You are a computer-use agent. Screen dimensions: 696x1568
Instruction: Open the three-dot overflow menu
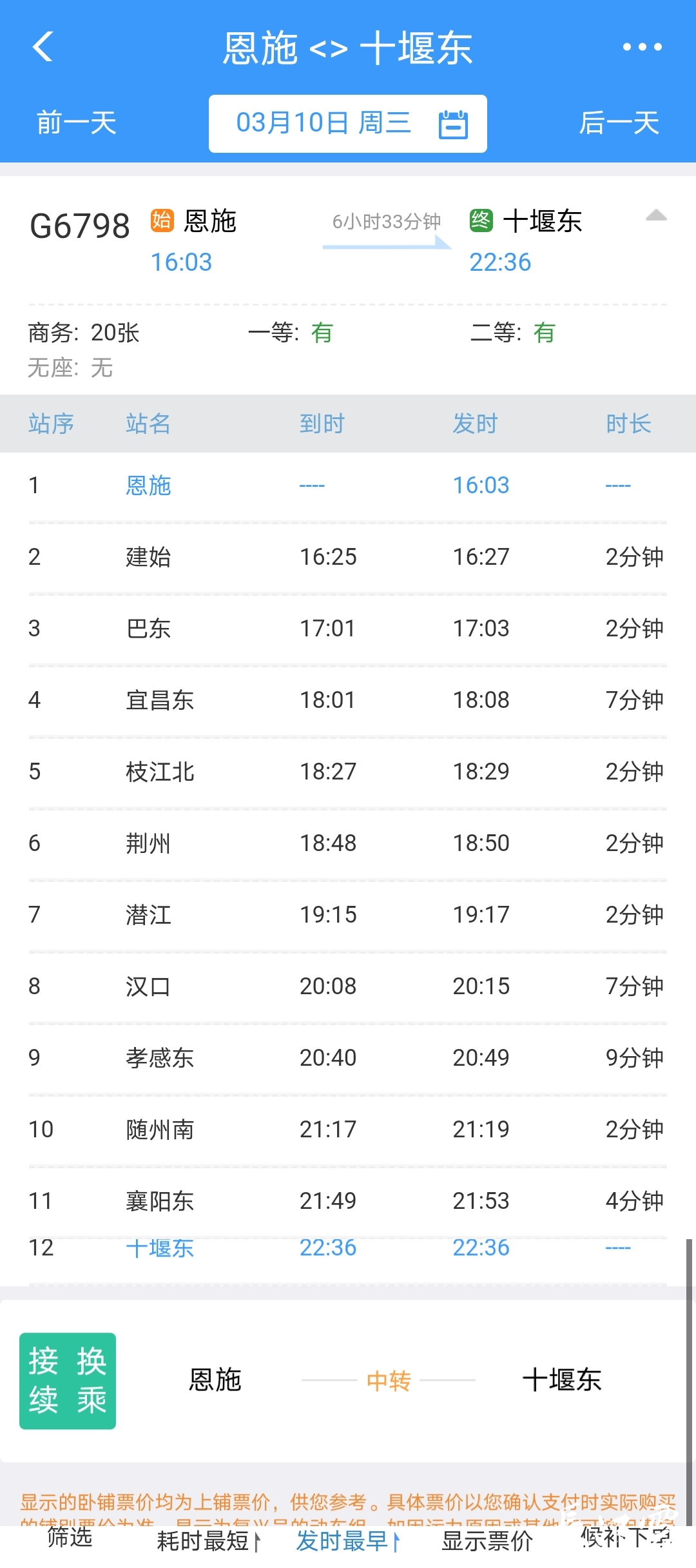642,47
